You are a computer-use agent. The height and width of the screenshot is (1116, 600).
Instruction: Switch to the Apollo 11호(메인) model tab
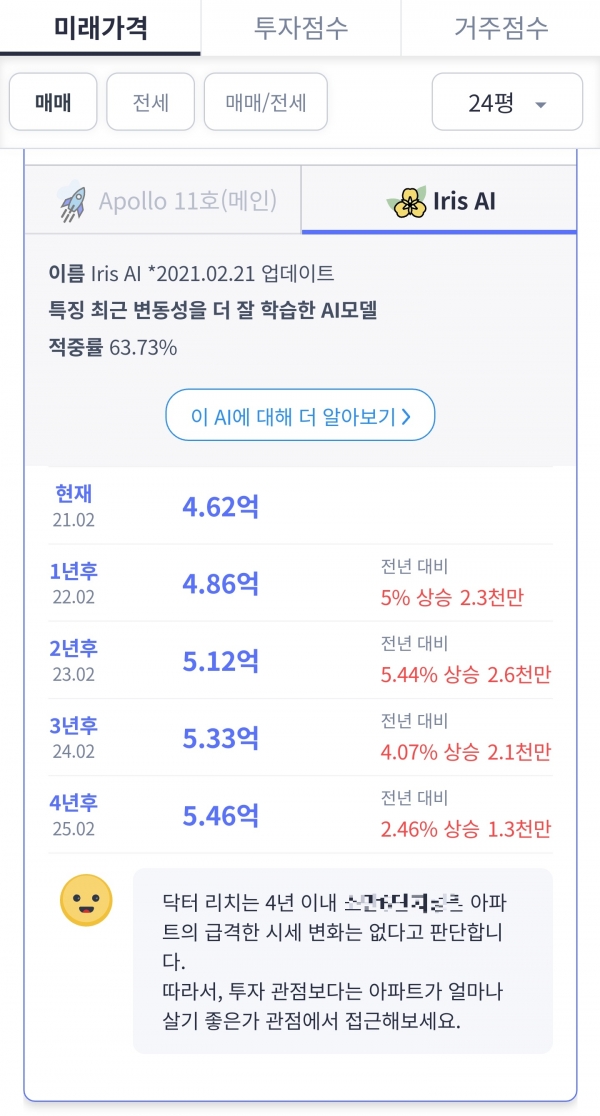(x=163, y=200)
